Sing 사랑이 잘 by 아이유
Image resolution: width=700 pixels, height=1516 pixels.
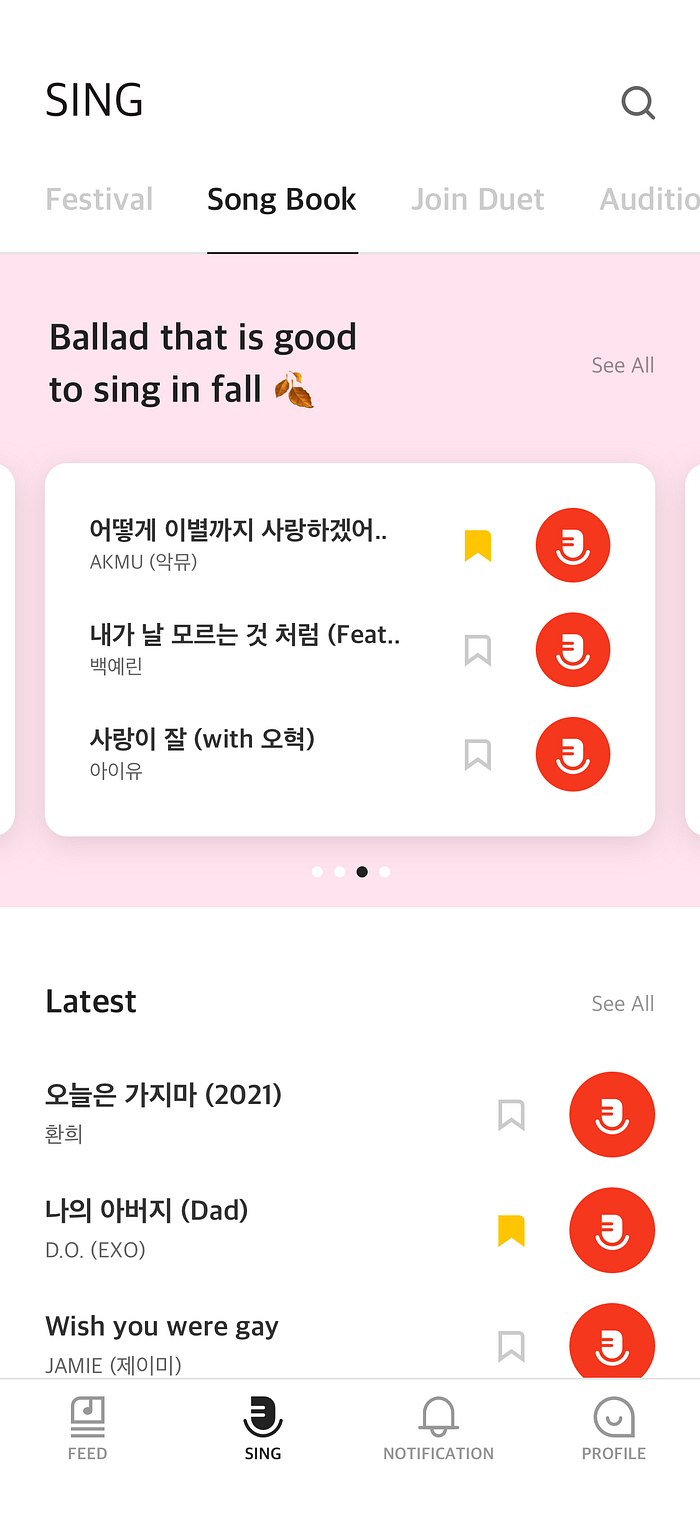(572, 754)
